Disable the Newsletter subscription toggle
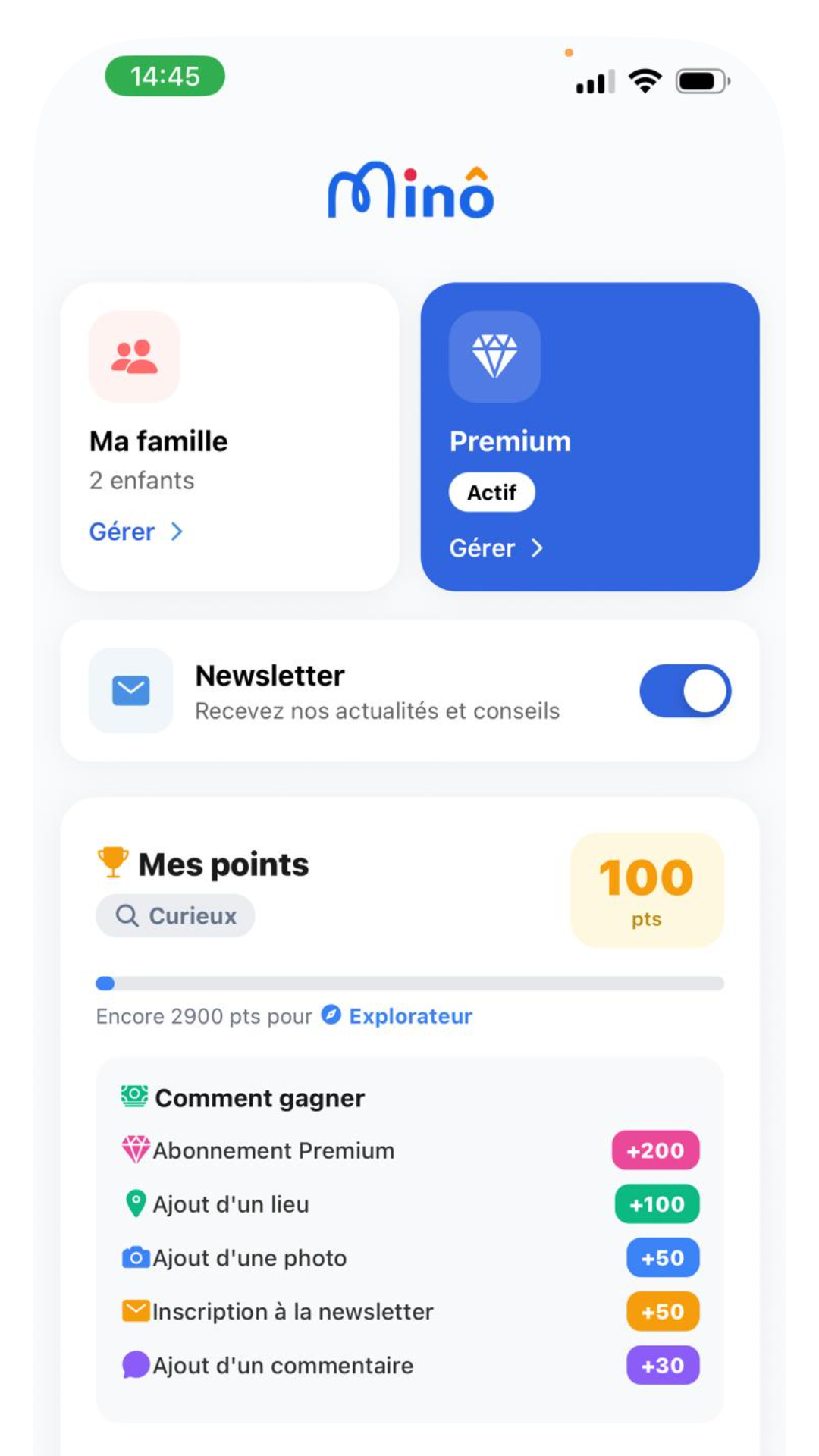This screenshot has width=819, height=1456. (x=685, y=691)
